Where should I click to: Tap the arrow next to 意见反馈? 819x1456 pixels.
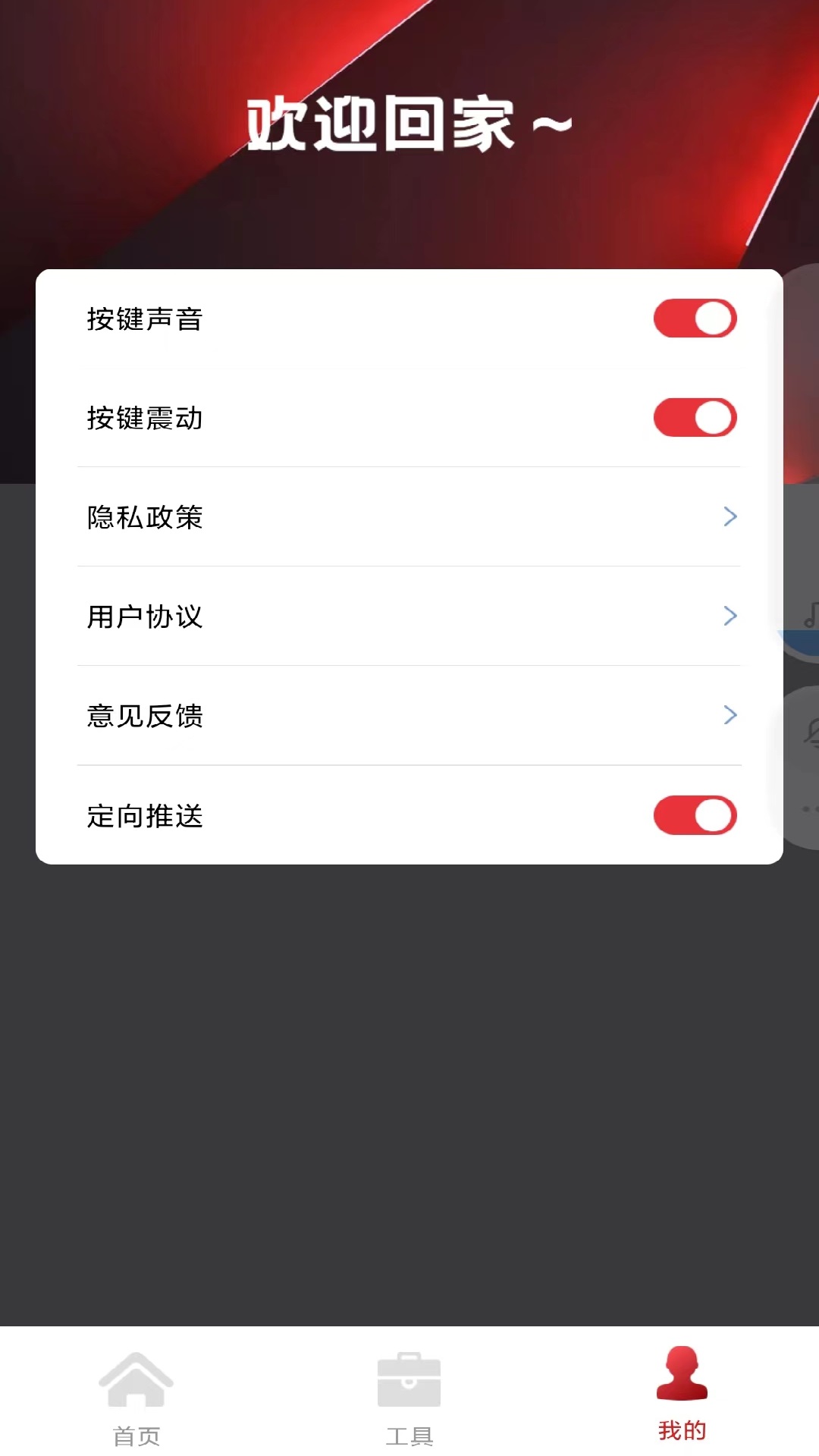pyautogui.click(x=729, y=714)
